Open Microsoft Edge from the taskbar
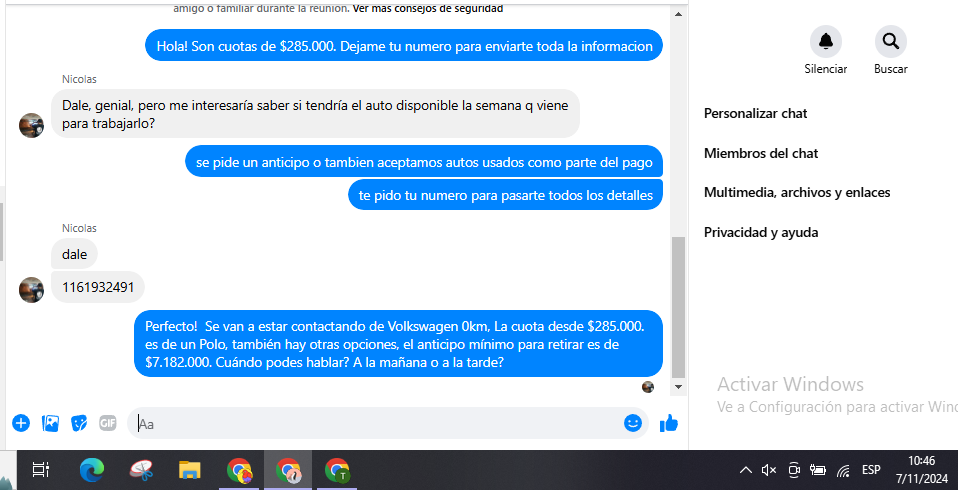 (92, 469)
